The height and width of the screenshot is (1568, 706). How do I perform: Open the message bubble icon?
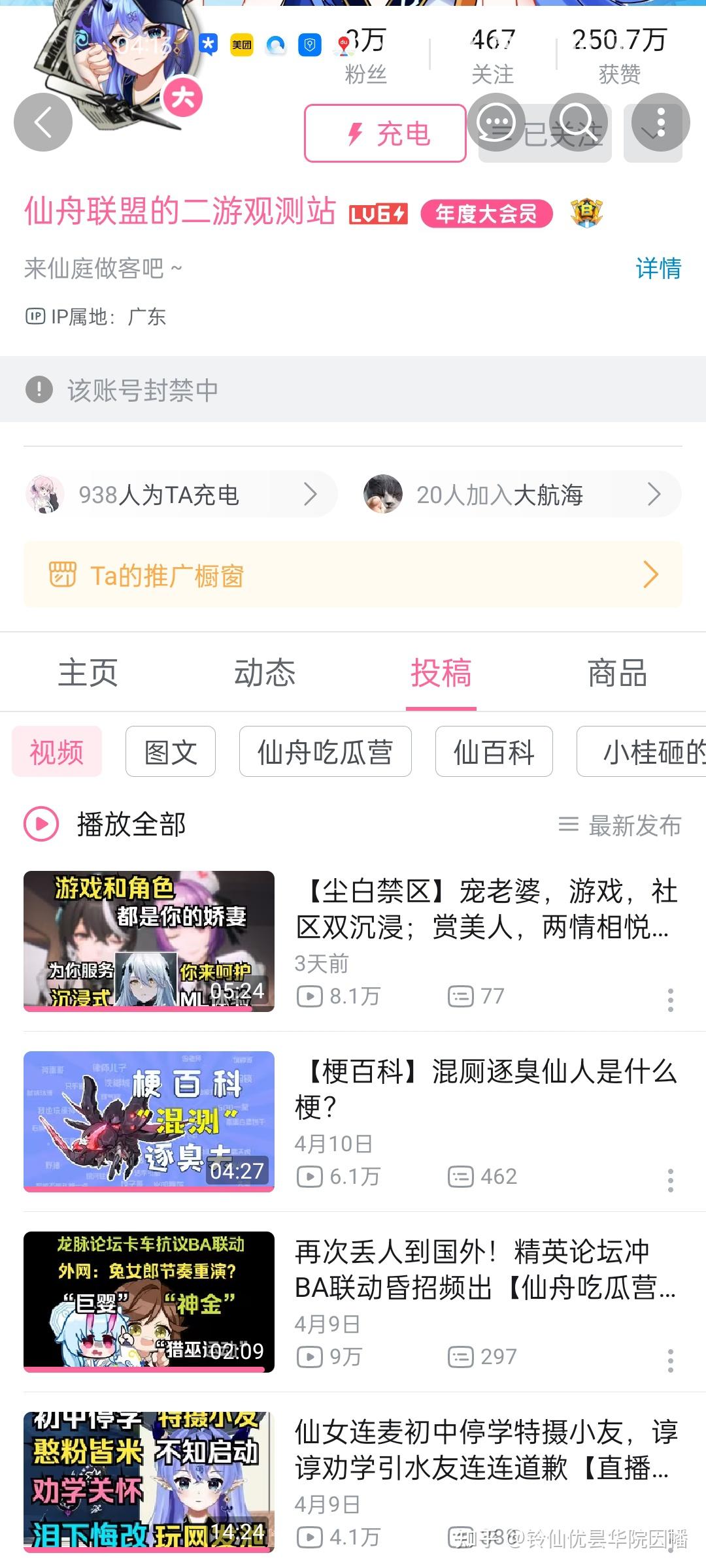point(496,122)
